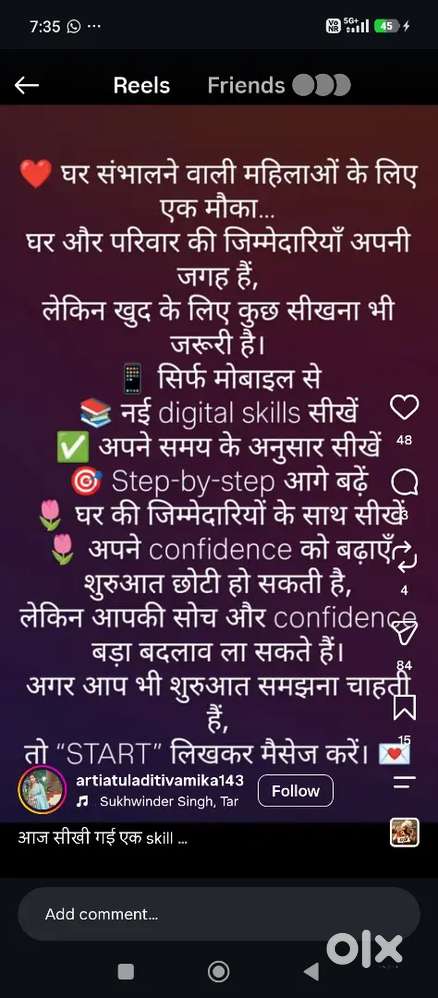Open the audio thumbnail beside the caption

(404, 833)
